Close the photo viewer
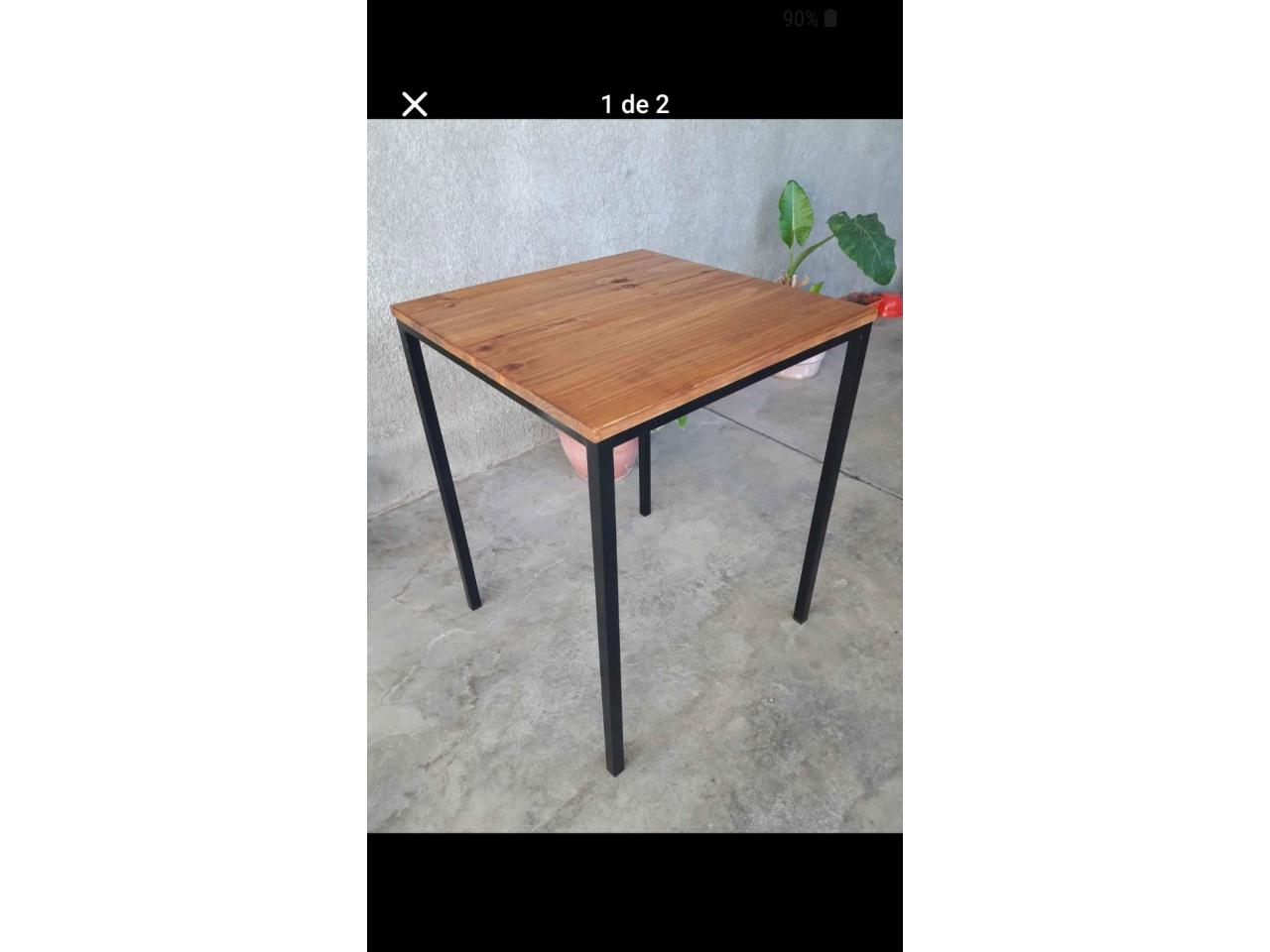This screenshot has height=952, width=1270. tap(415, 104)
